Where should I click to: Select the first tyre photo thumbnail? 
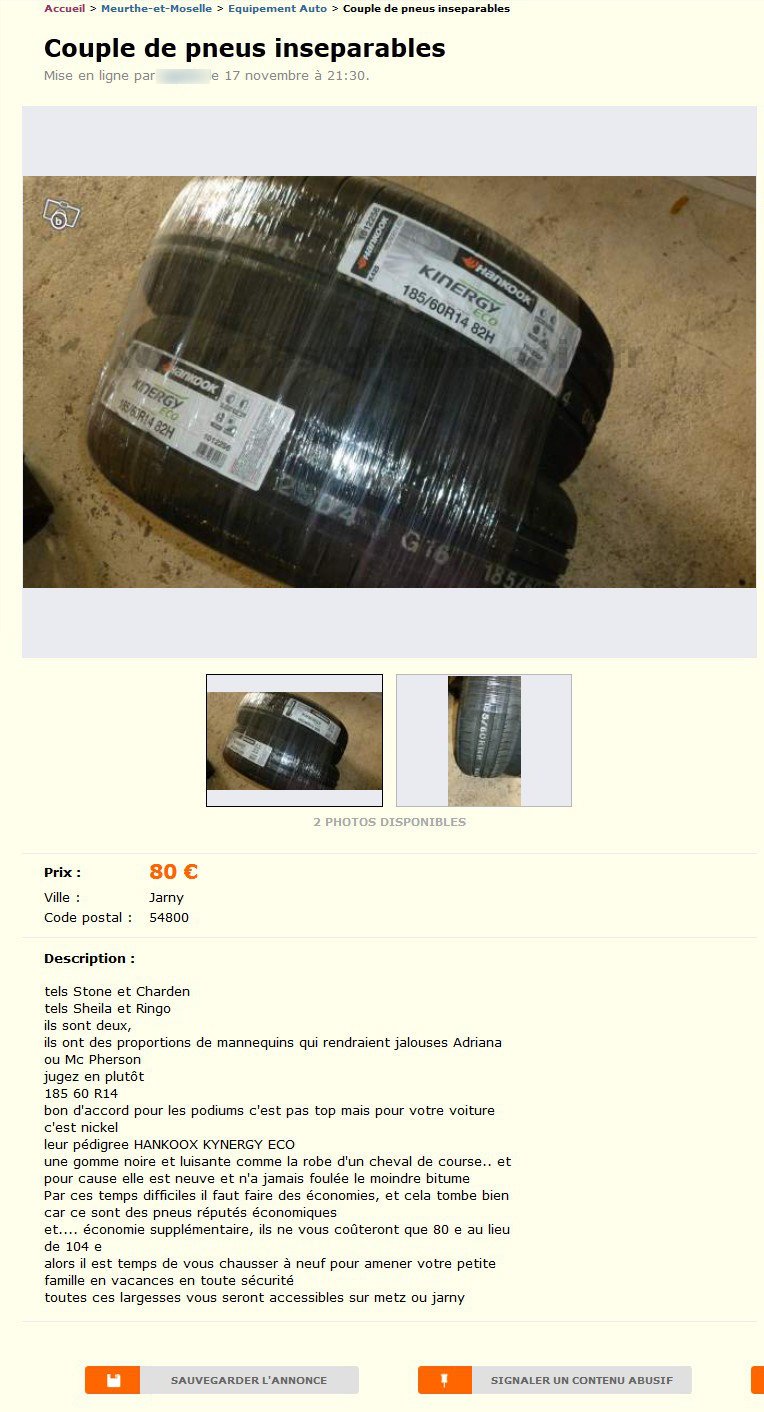point(294,740)
